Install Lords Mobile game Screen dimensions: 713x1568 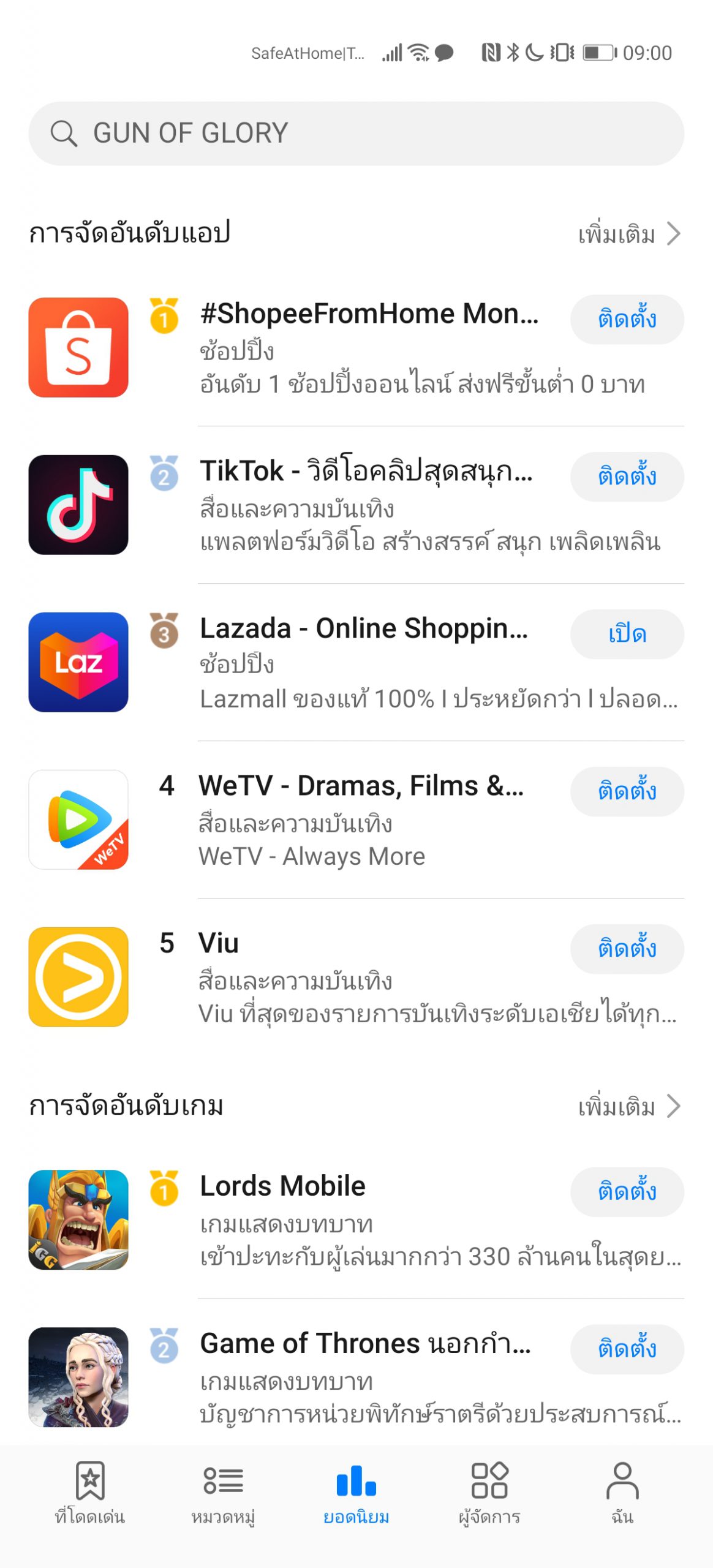tap(627, 1192)
